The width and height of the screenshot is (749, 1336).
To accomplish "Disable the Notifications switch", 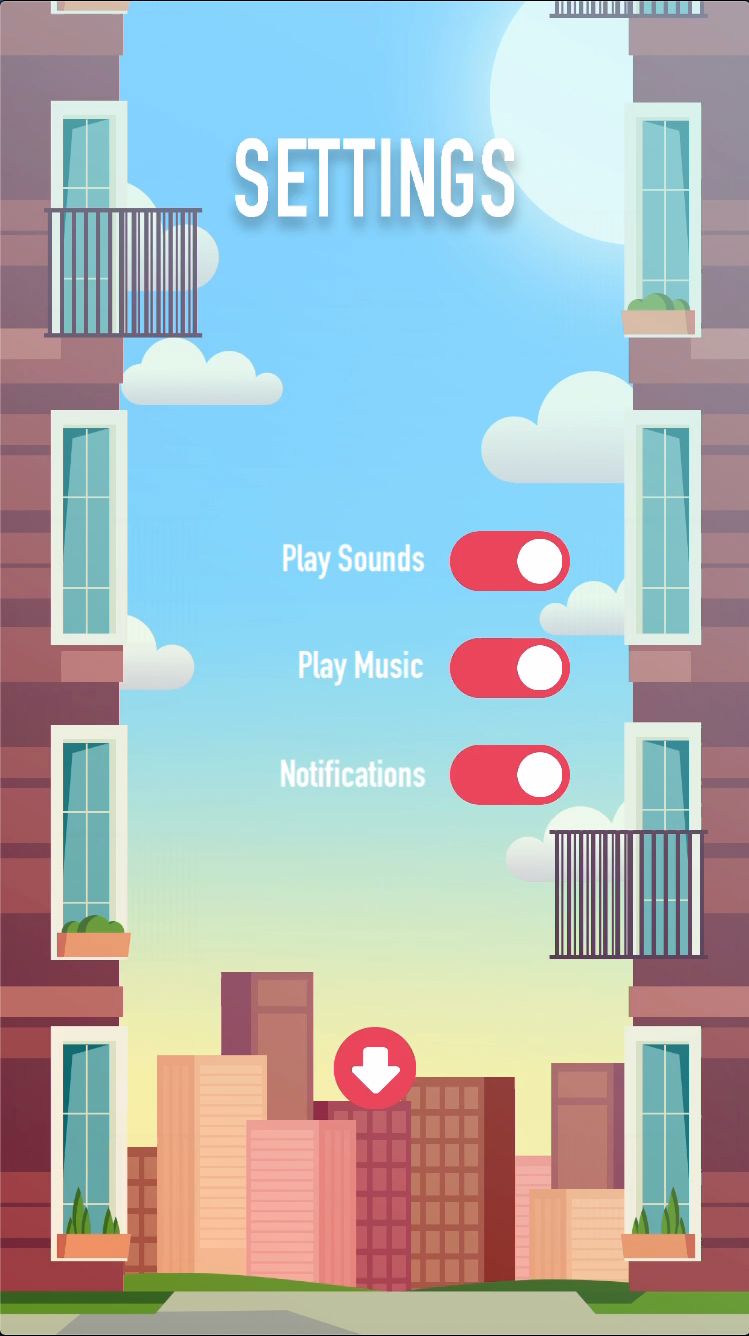I will [509, 775].
